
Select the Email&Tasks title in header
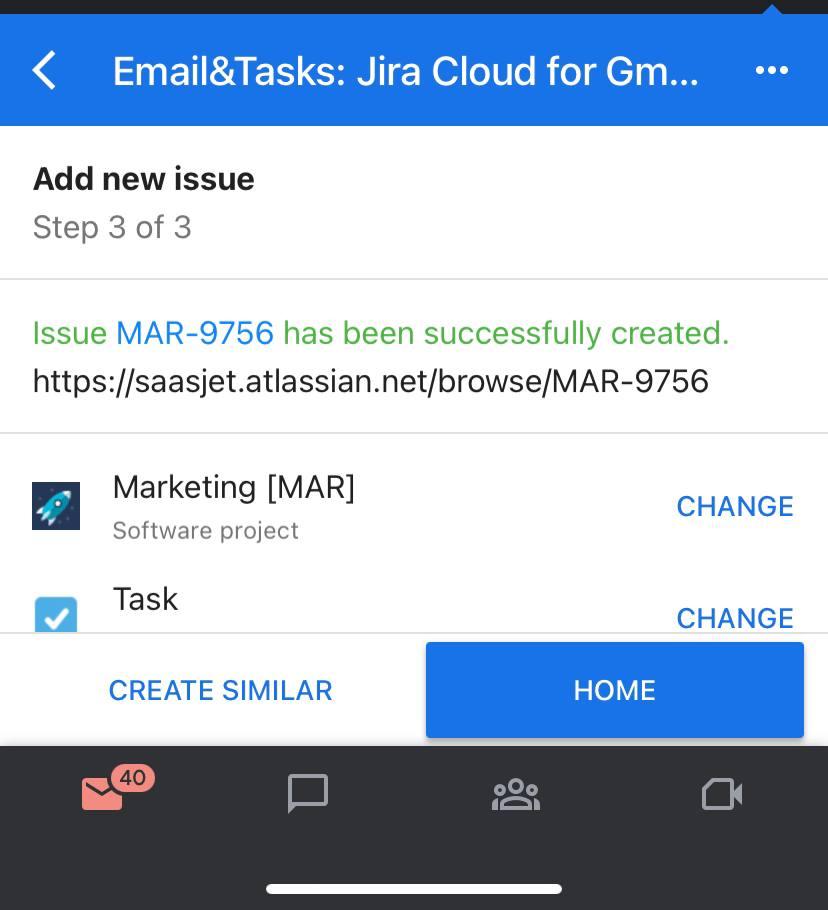click(x=404, y=70)
